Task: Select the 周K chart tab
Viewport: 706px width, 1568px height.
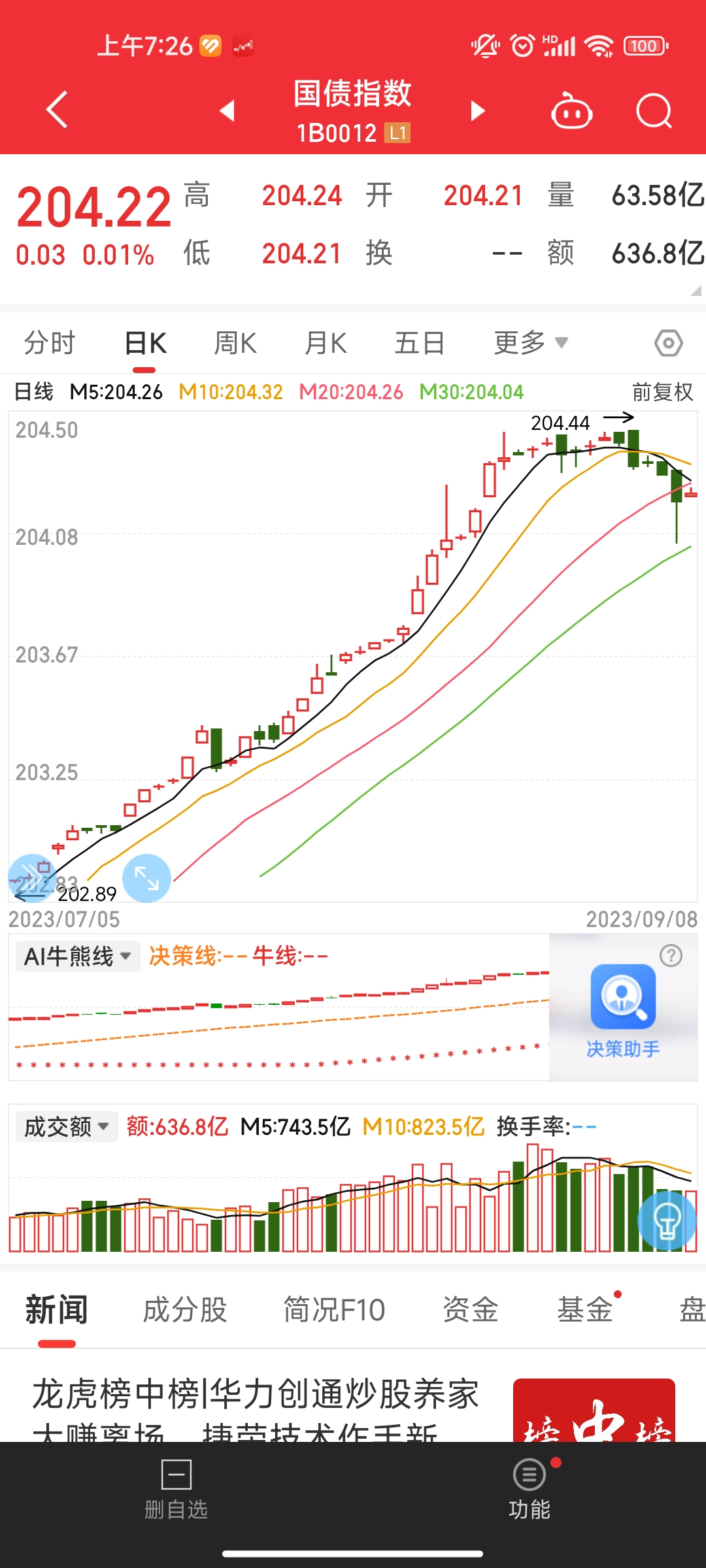Action: (235, 343)
